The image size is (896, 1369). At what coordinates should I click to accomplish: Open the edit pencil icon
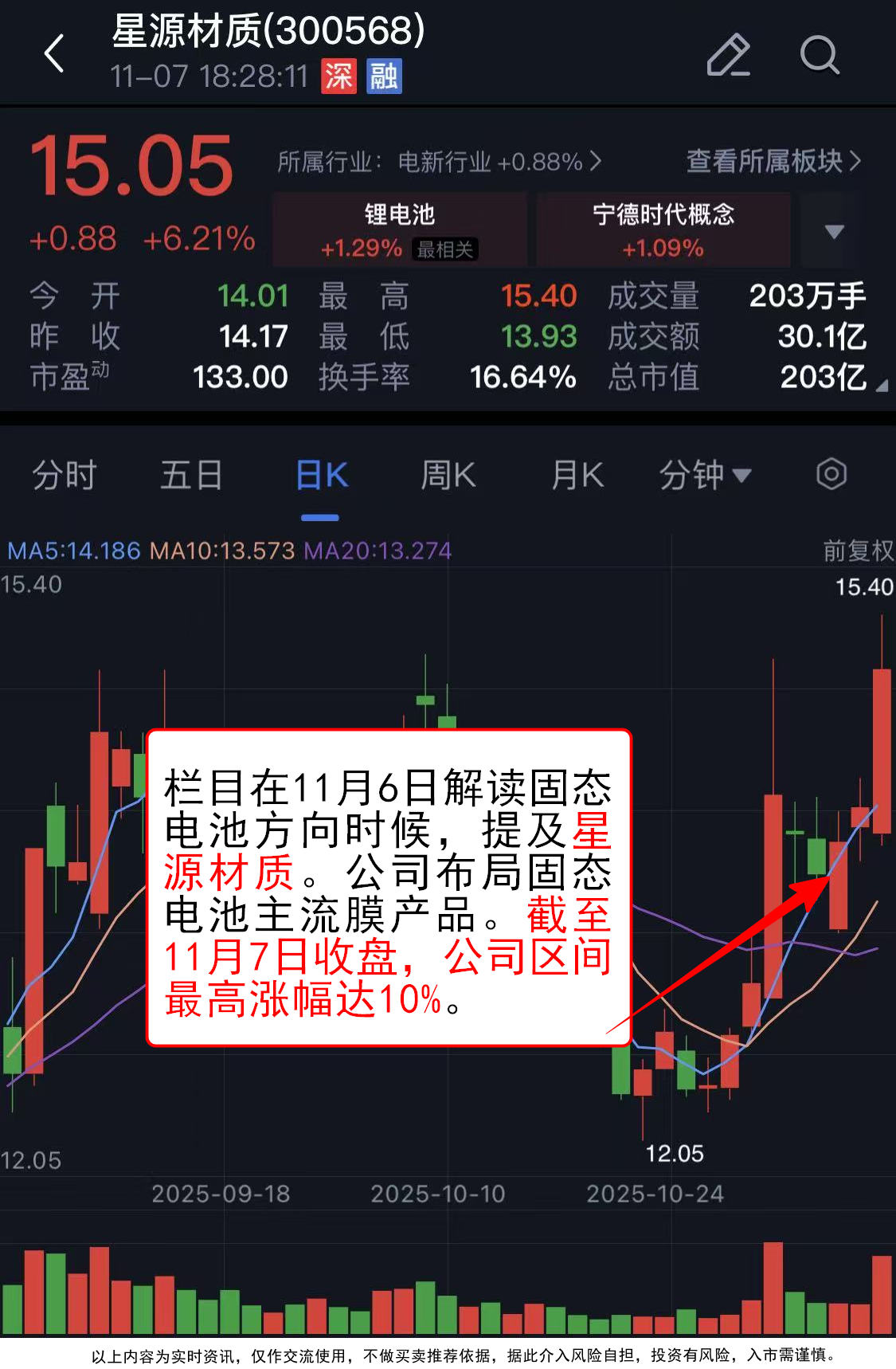pyautogui.click(x=728, y=55)
